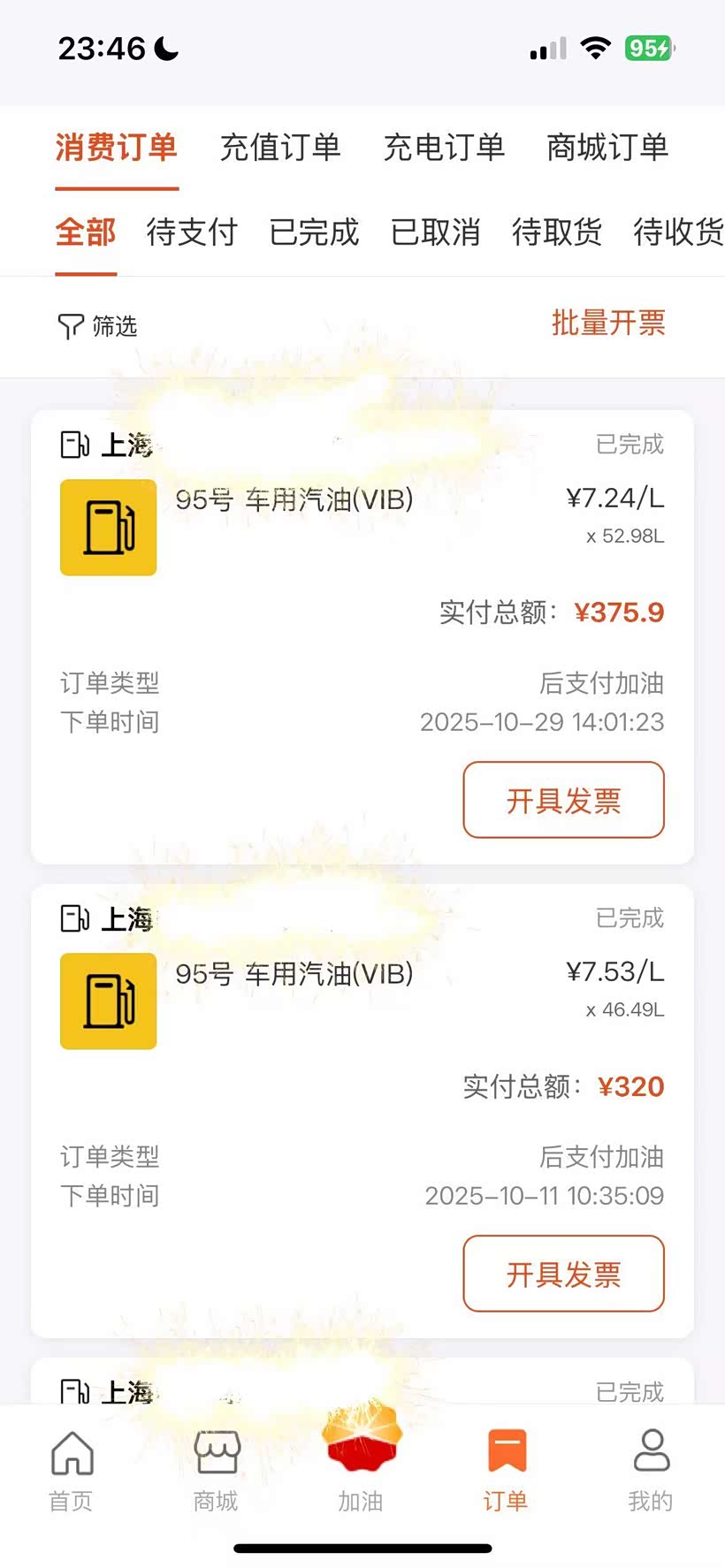Tap 开具发票 for the ¥320 order
The image size is (725, 1568).
click(563, 1274)
